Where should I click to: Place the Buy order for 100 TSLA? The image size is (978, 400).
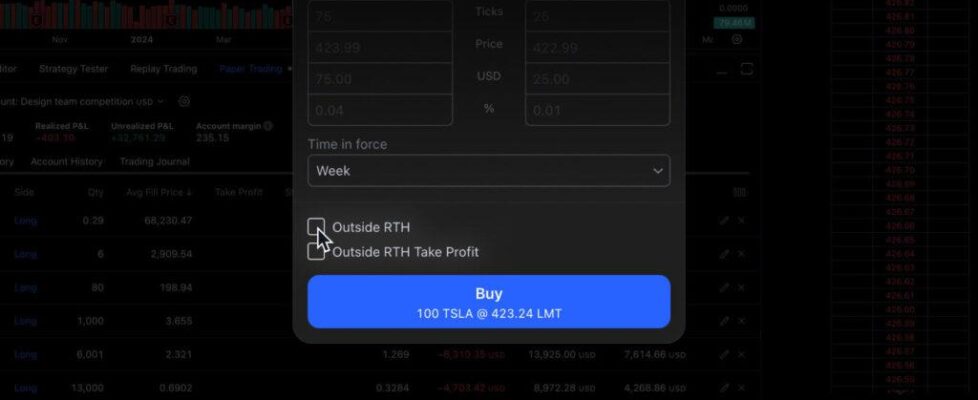coord(488,302)
